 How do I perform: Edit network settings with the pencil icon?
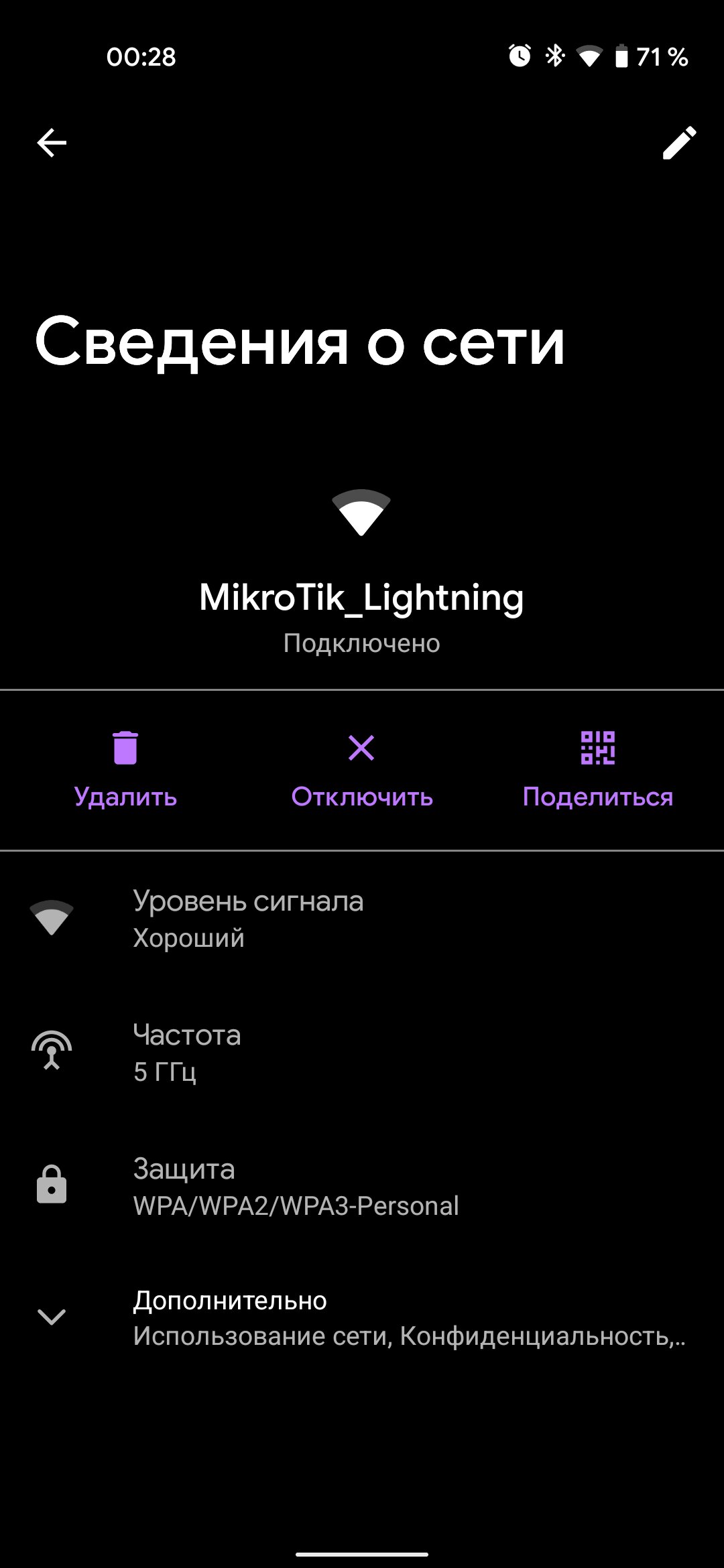[679, 143]
